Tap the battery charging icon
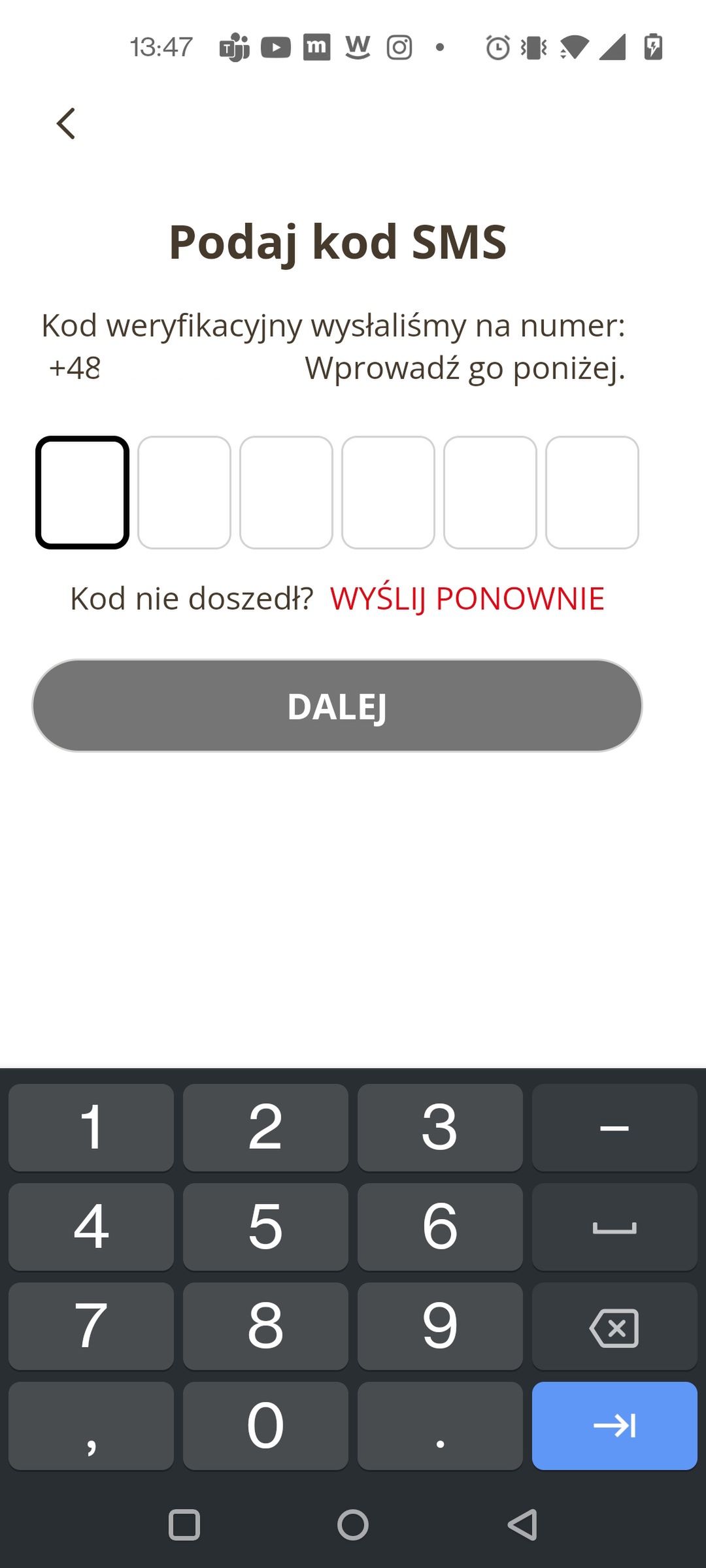Image resolution: width=706 pixels, height=1568 pixels. point(652,46)
